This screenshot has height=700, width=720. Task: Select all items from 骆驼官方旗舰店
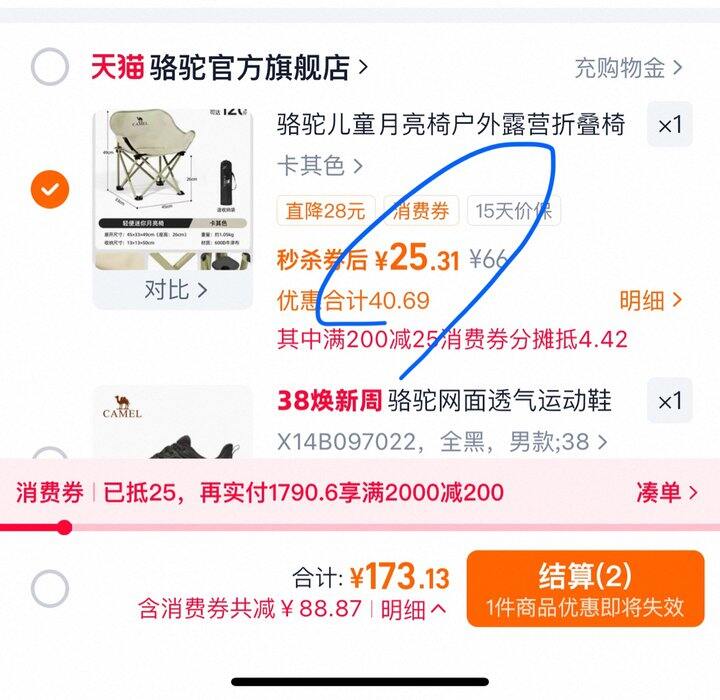pyautogui.click(x=49, y=68)
